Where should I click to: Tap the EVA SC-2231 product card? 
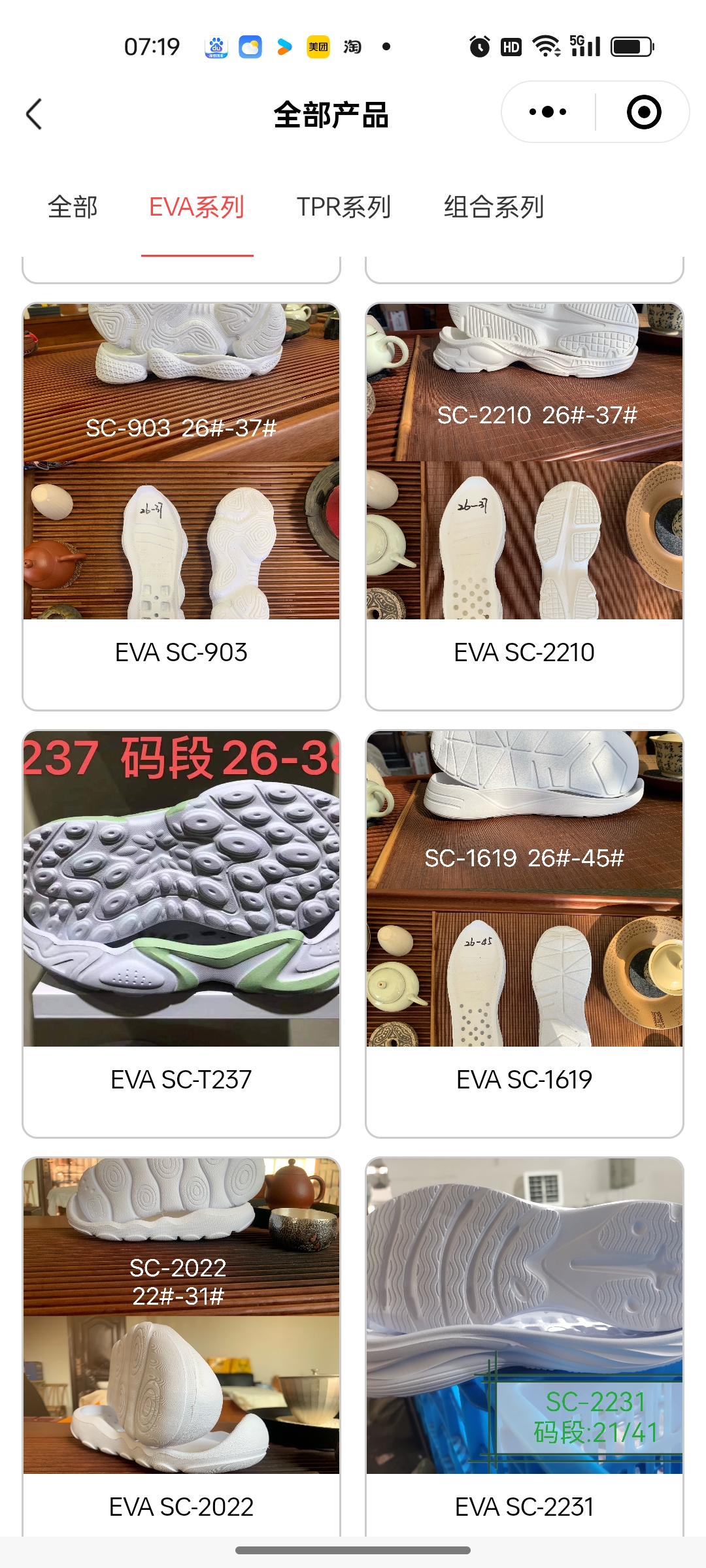pos(524,1346)
